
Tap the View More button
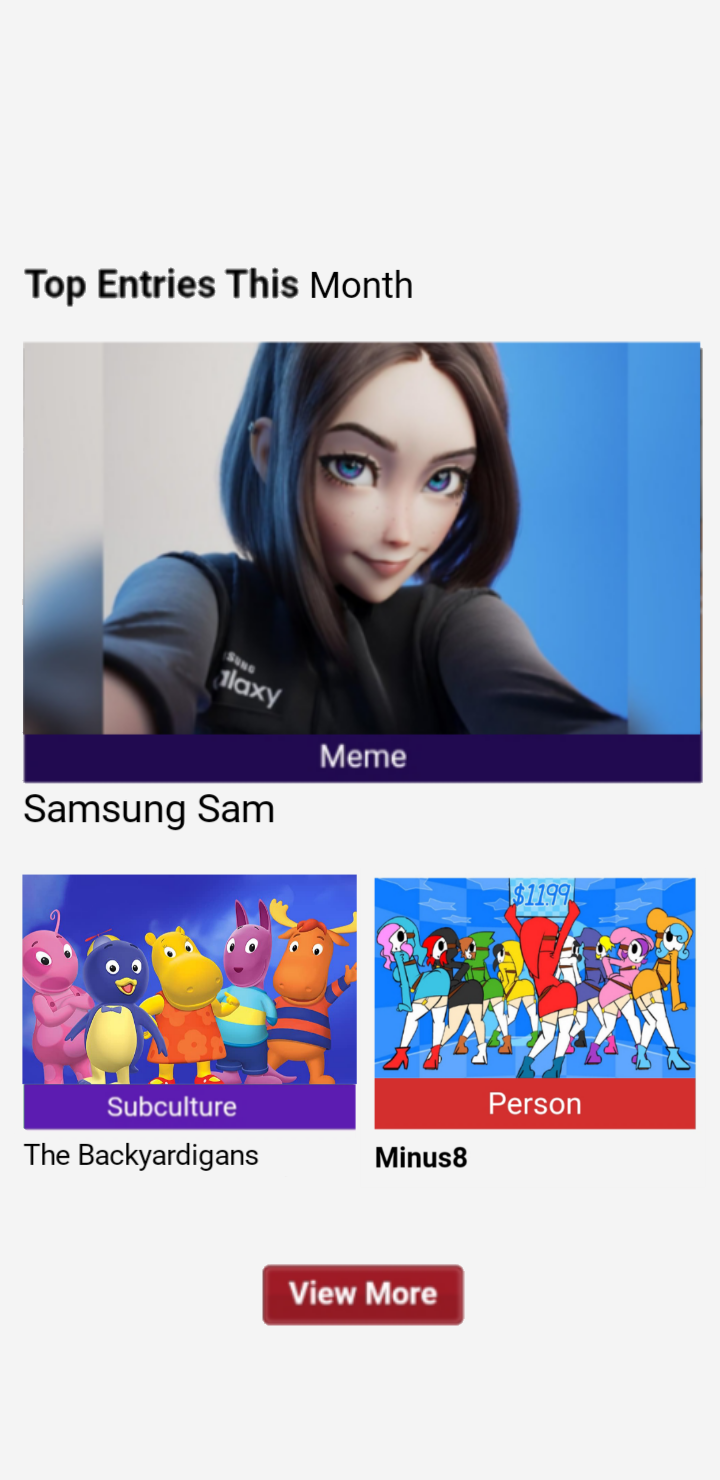[363, 1294]
